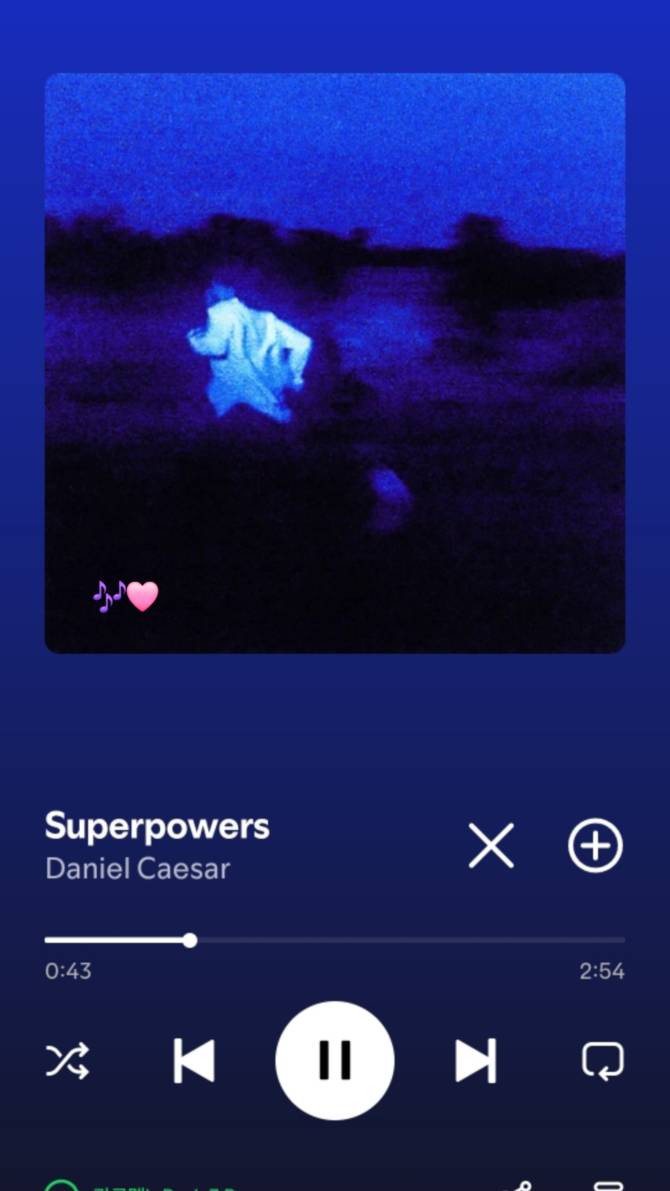This screenshot has width=670, height=1191.
Task: Remove Superpowers with the X icon
Action: (491, 846)
